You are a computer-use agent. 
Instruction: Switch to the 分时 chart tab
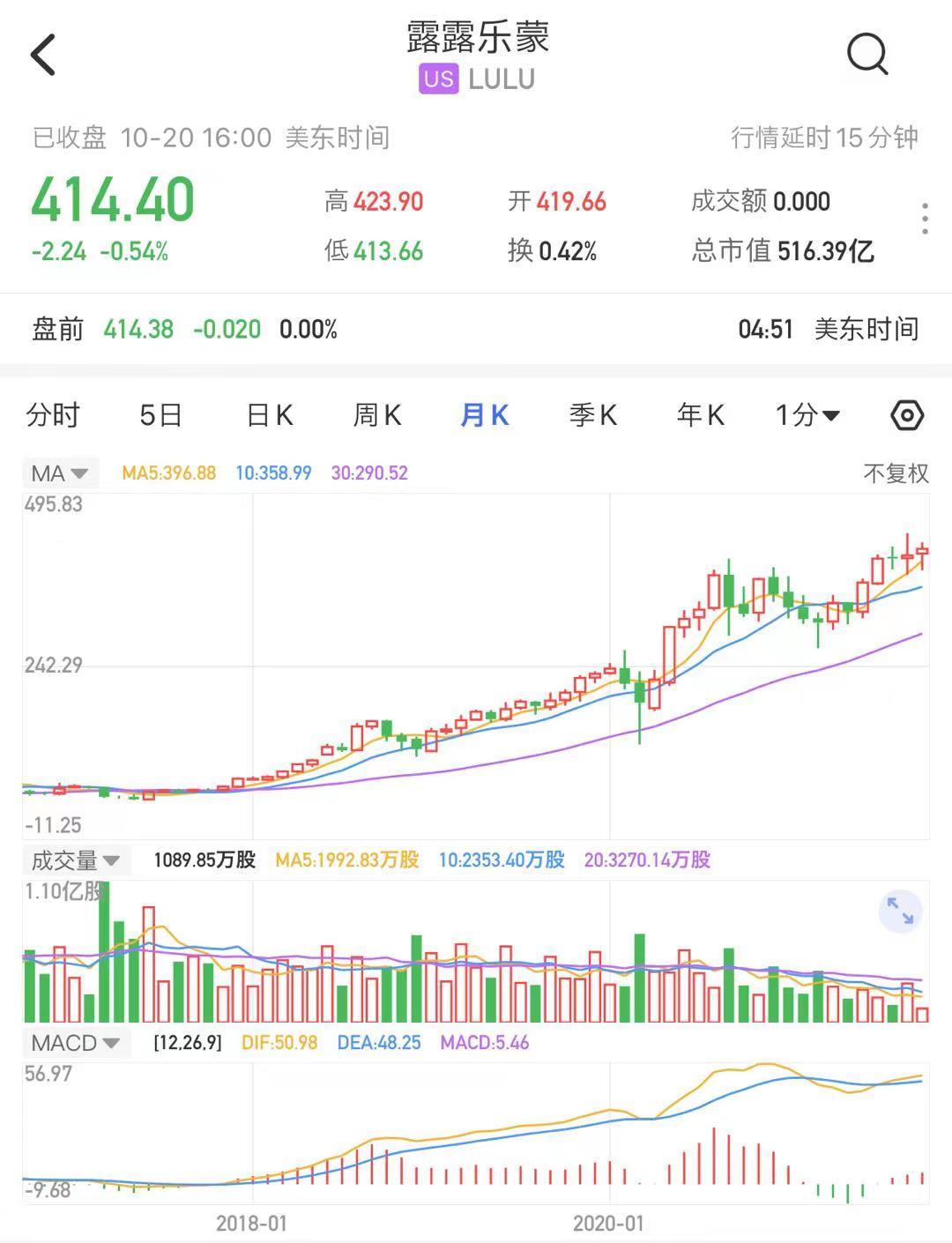53,415
